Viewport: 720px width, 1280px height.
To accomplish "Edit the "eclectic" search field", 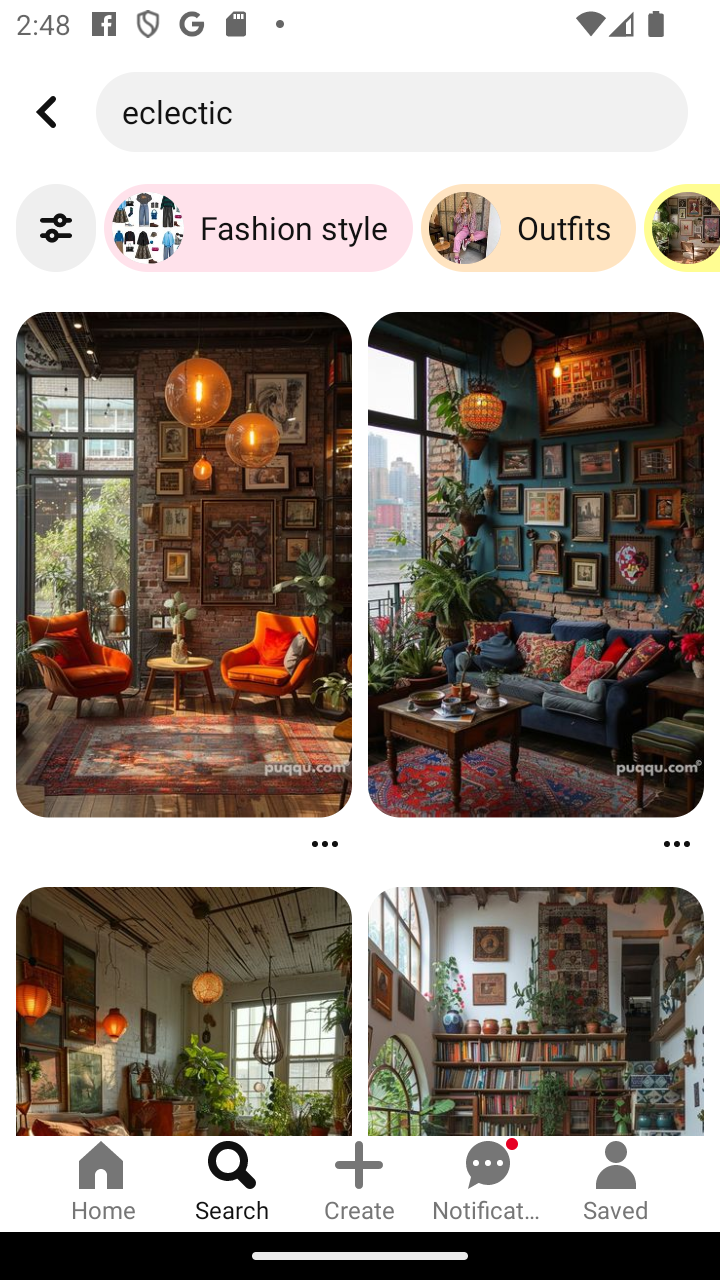I will coord(392,112).
